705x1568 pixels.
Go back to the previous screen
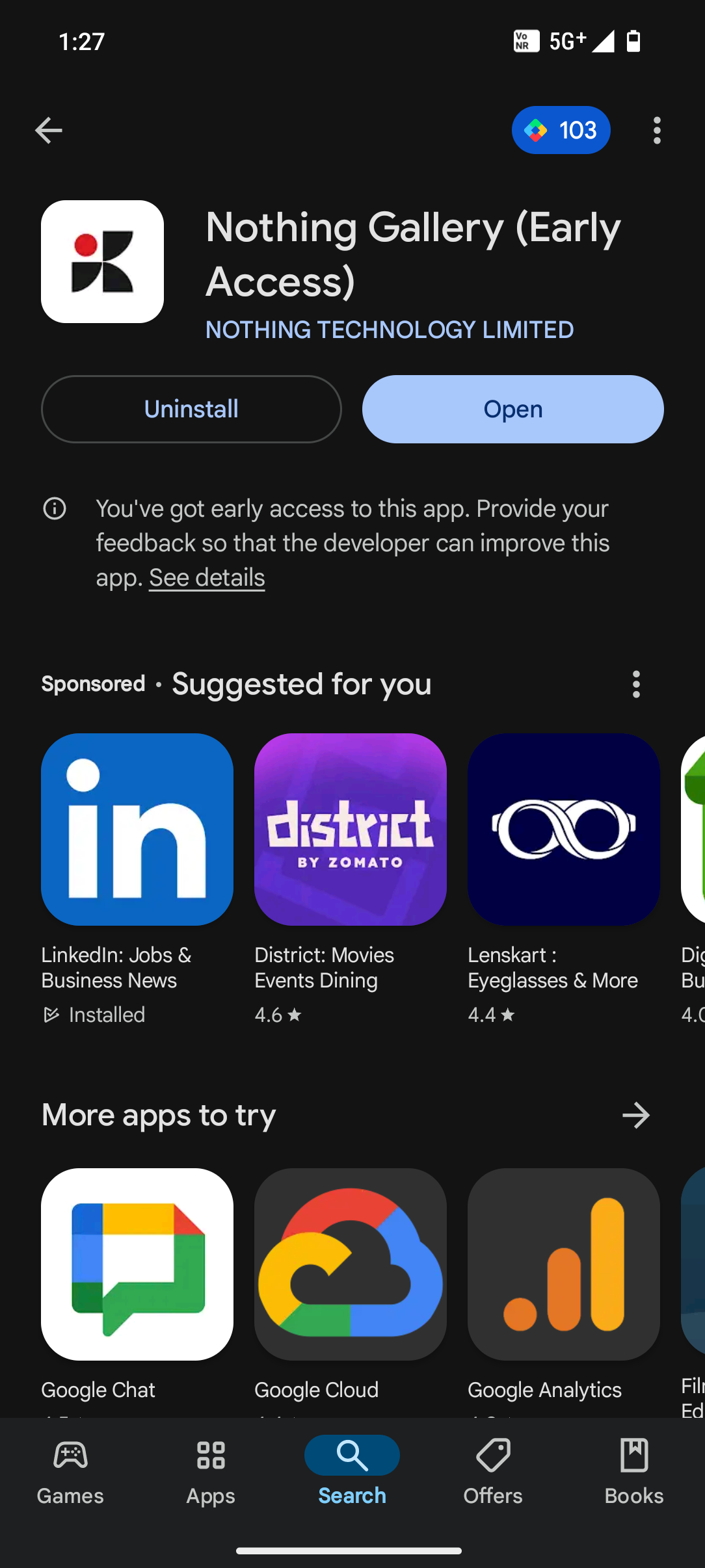point(49,131)
